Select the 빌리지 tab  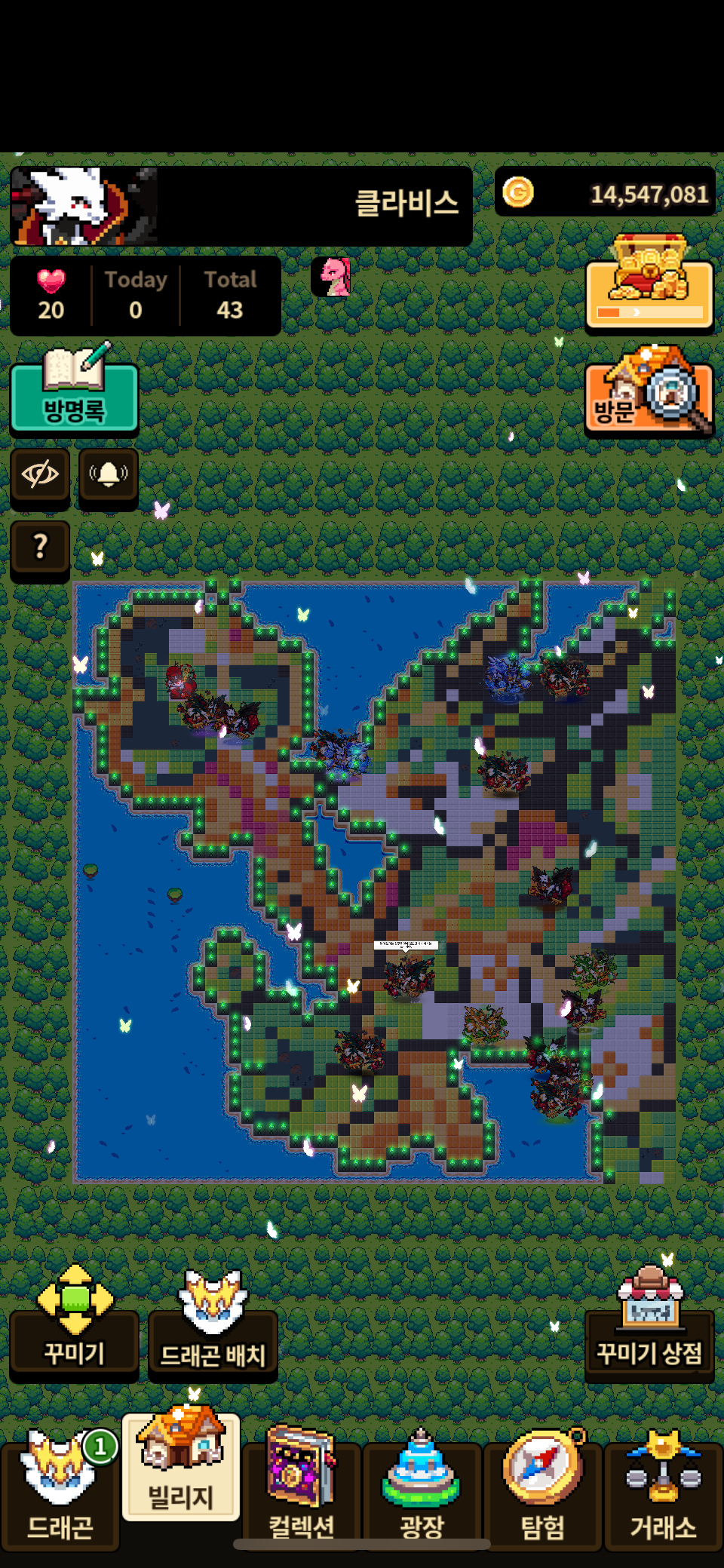[x=181, y=1471]
